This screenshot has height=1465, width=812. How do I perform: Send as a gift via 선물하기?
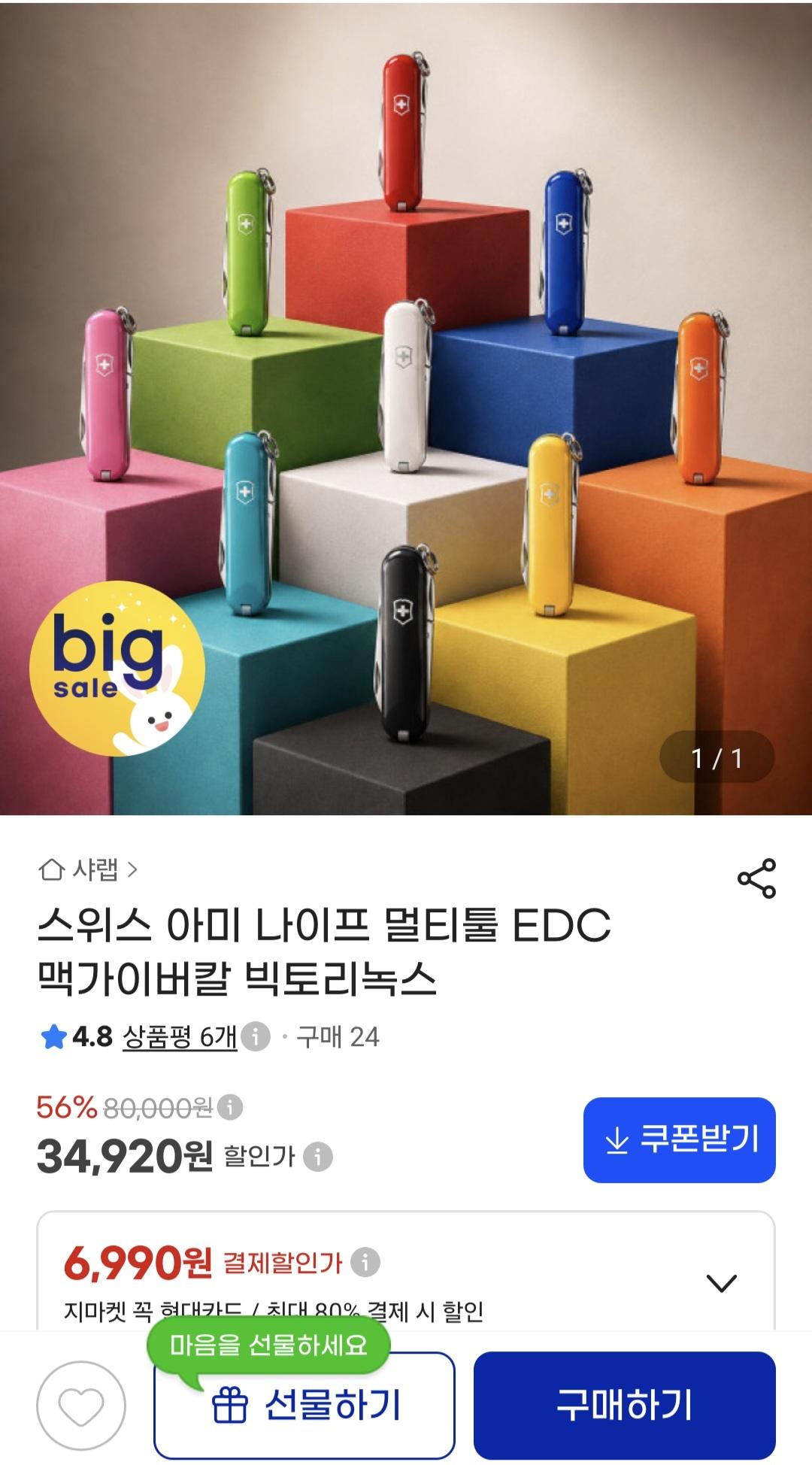click(x=304, y=1405)
